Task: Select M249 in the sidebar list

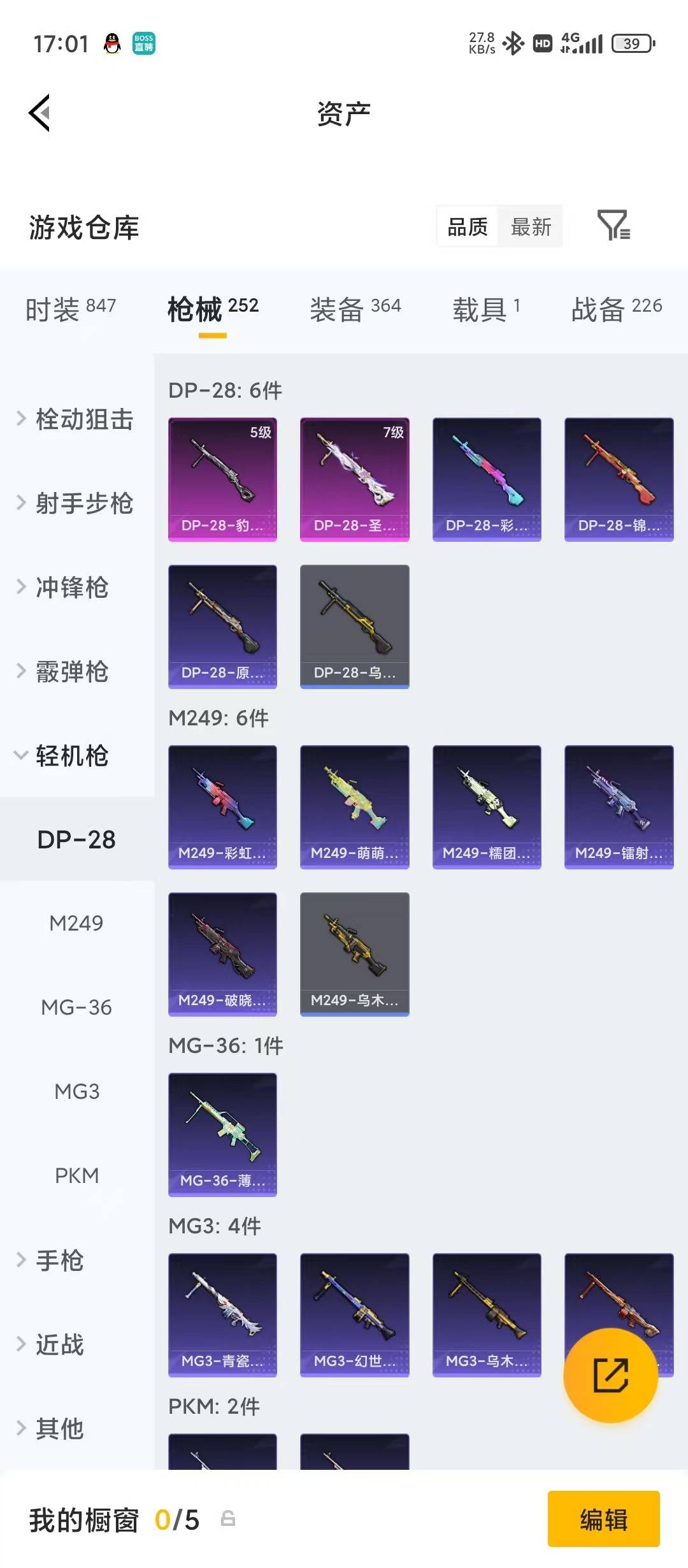Action: 76,923
